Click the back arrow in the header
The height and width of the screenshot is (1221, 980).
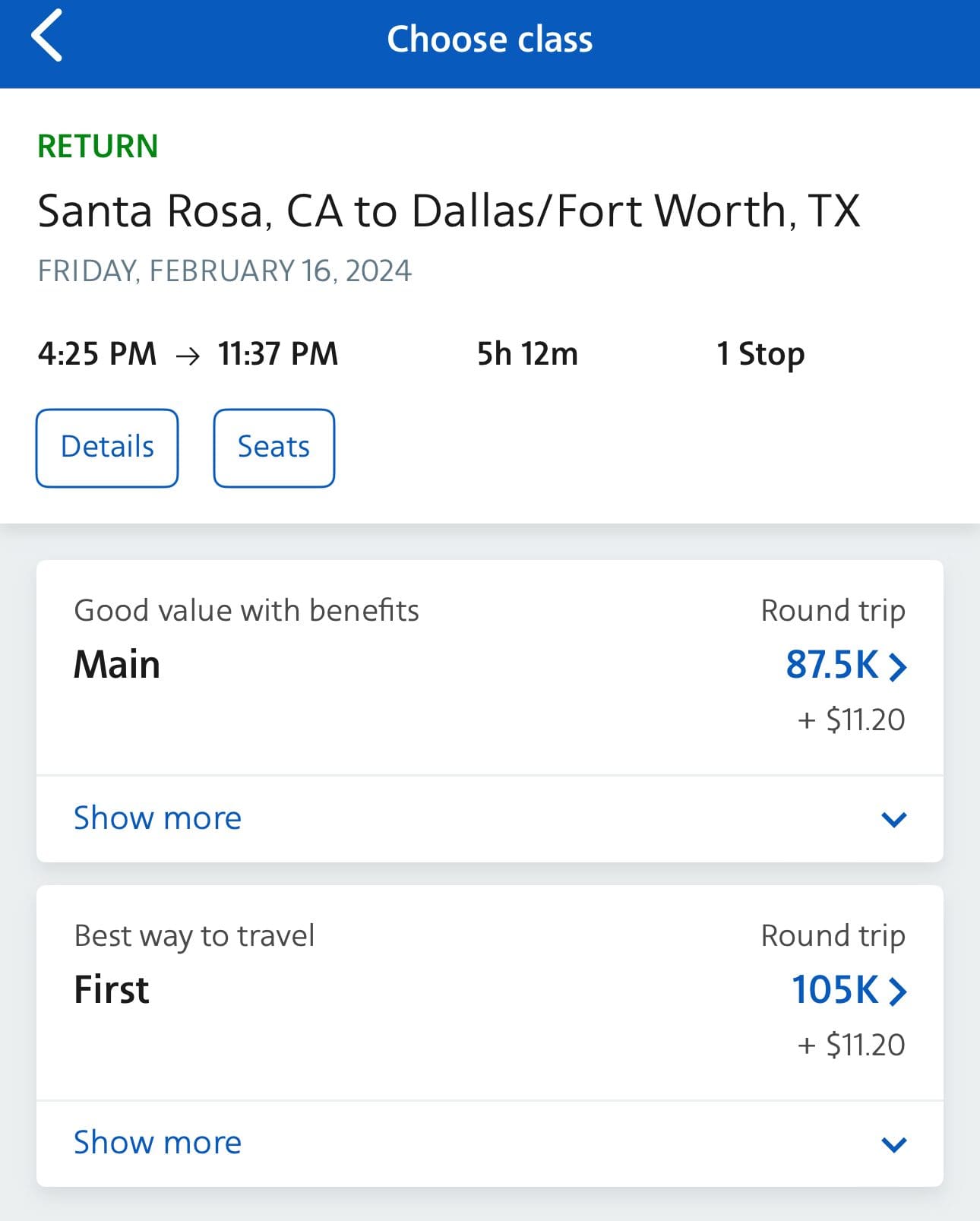coord(48,37)
